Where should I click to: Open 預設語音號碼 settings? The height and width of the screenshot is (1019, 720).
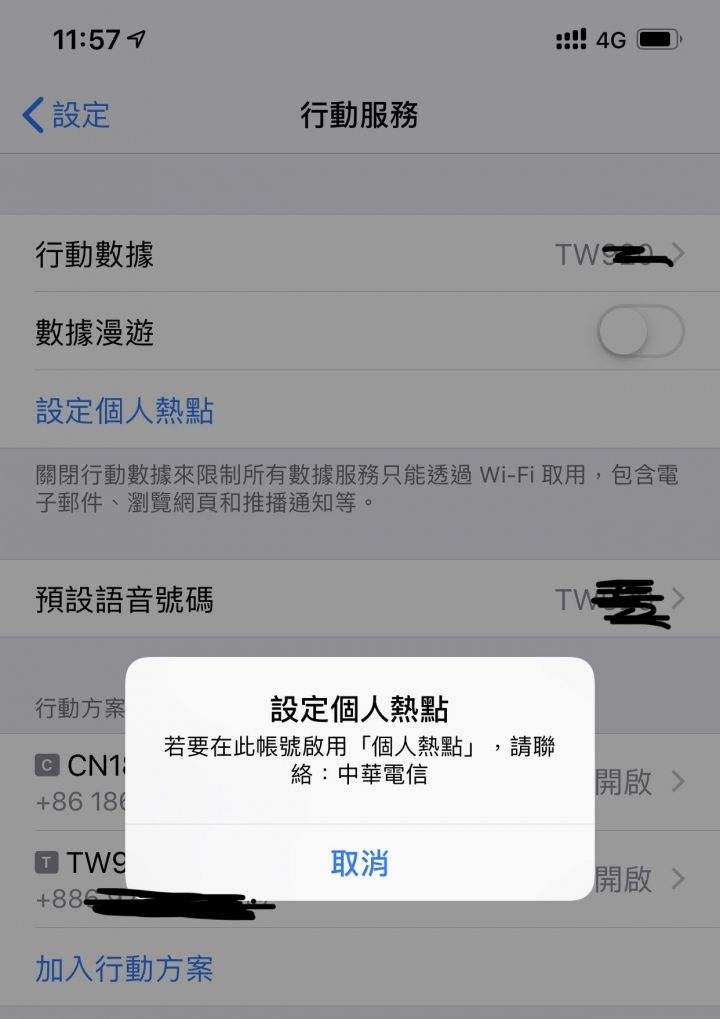(360, 600)
